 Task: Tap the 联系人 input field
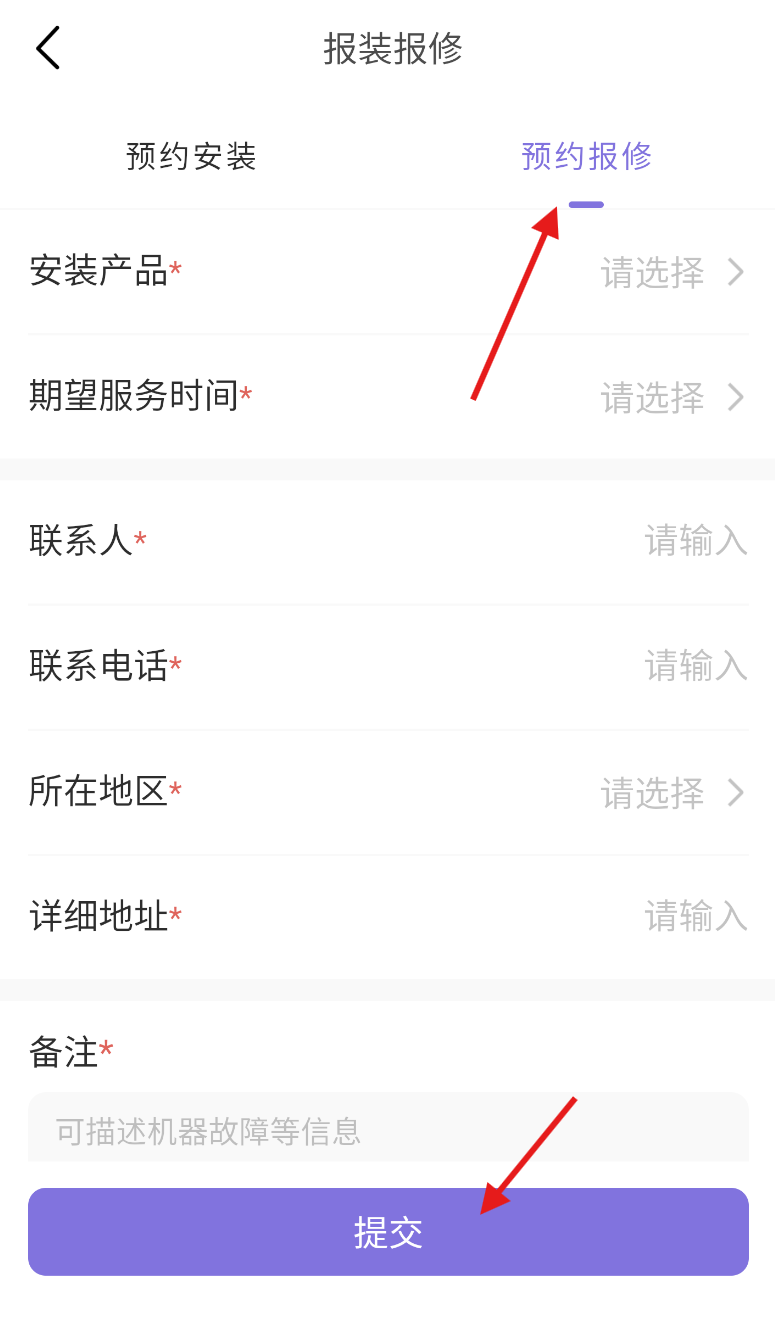pos(695,541)
